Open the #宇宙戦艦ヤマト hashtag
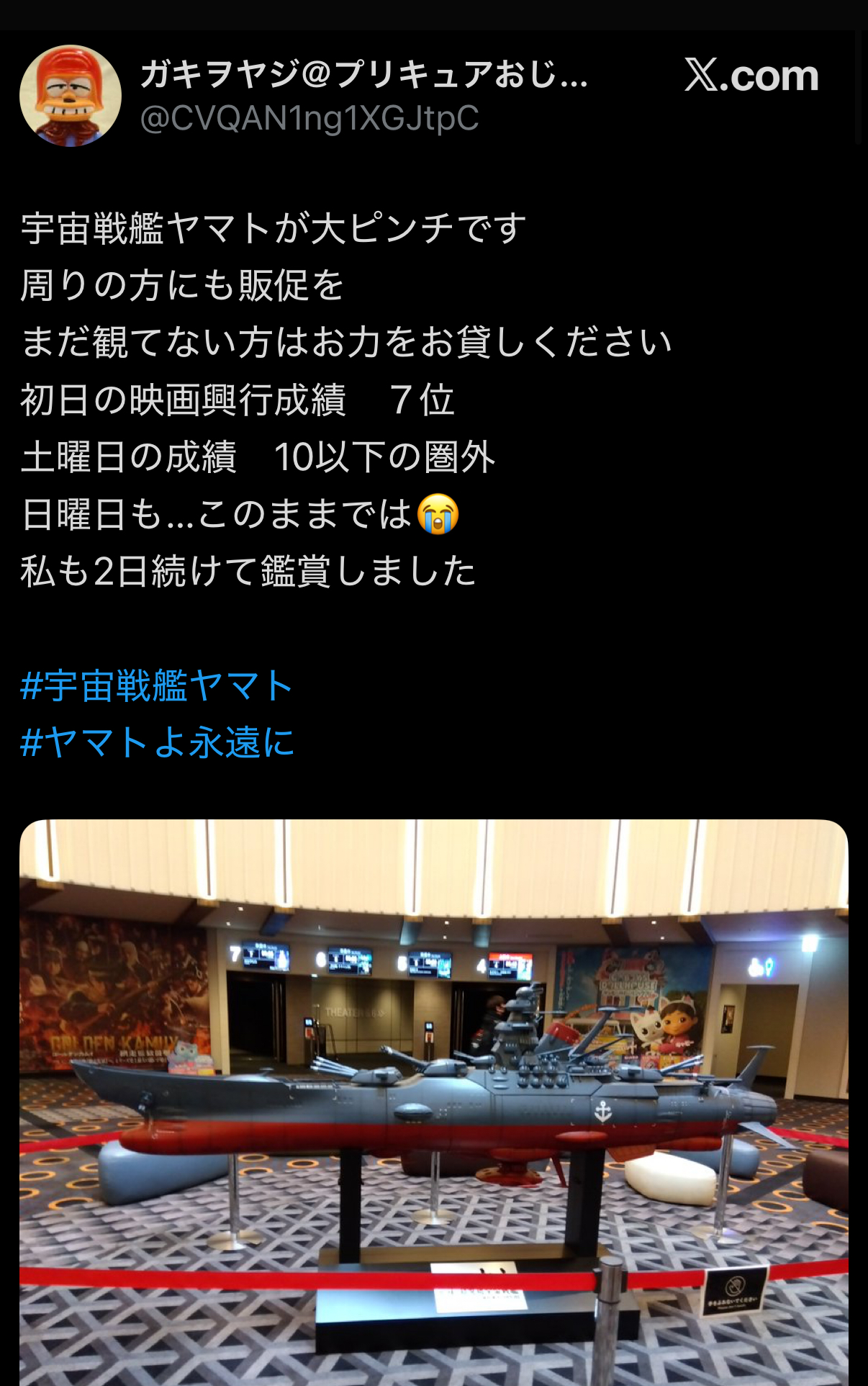The width and height of the screenshot is (868, 1386). [157, 685]
